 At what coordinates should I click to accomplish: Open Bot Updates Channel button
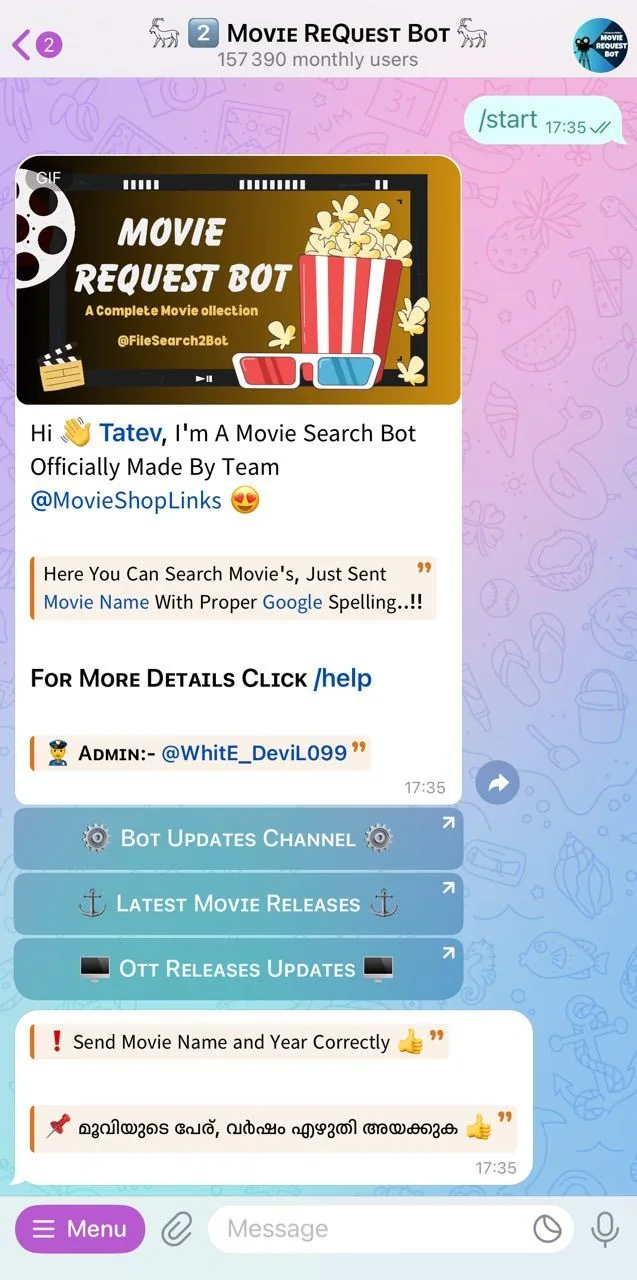(x=238, y=838)
